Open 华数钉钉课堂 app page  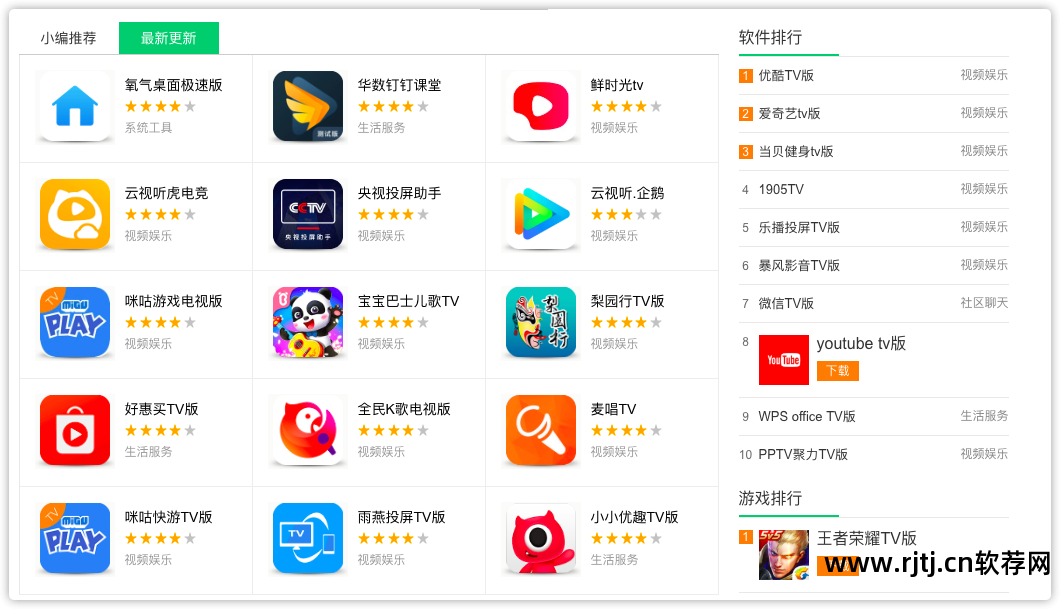pos(399,85)
